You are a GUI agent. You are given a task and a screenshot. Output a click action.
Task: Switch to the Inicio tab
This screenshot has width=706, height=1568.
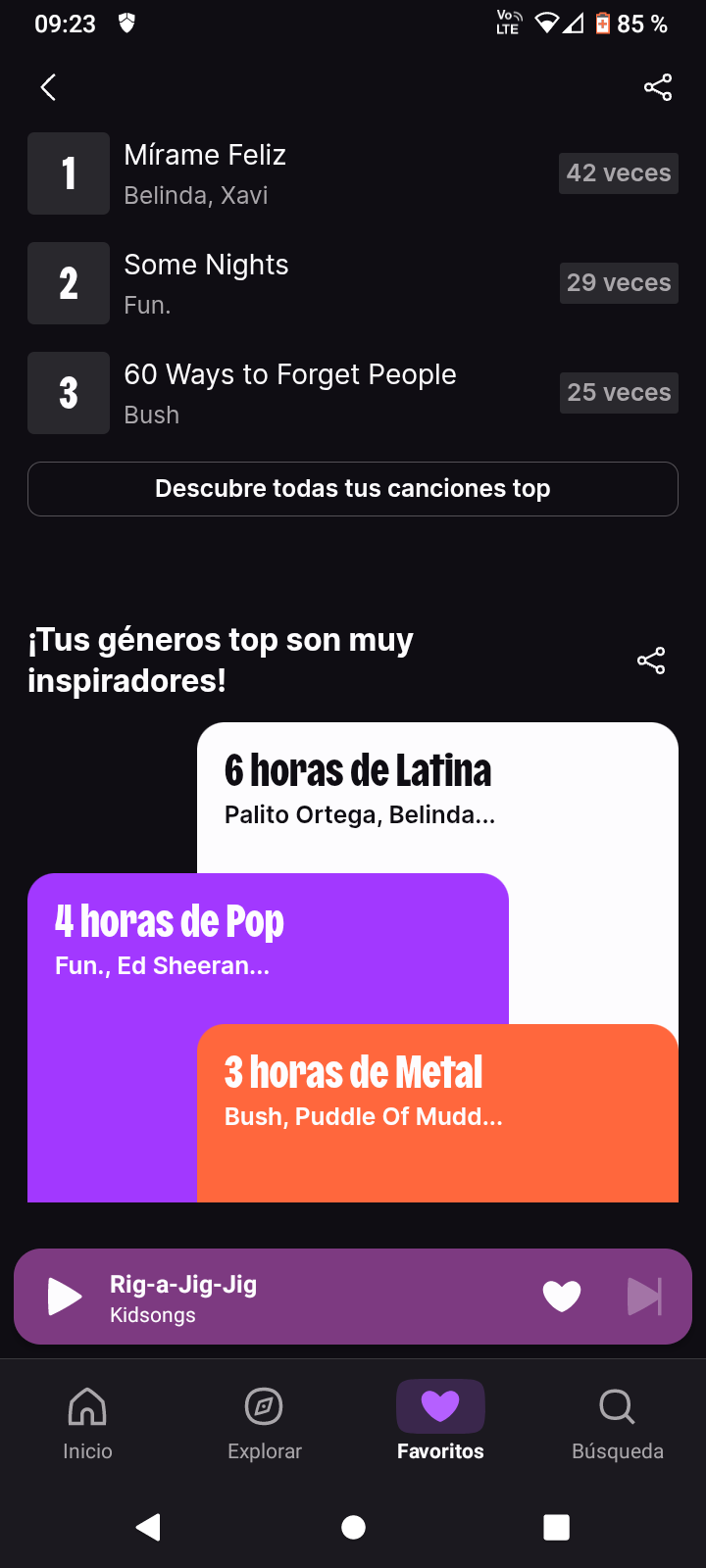(88, 1424)
